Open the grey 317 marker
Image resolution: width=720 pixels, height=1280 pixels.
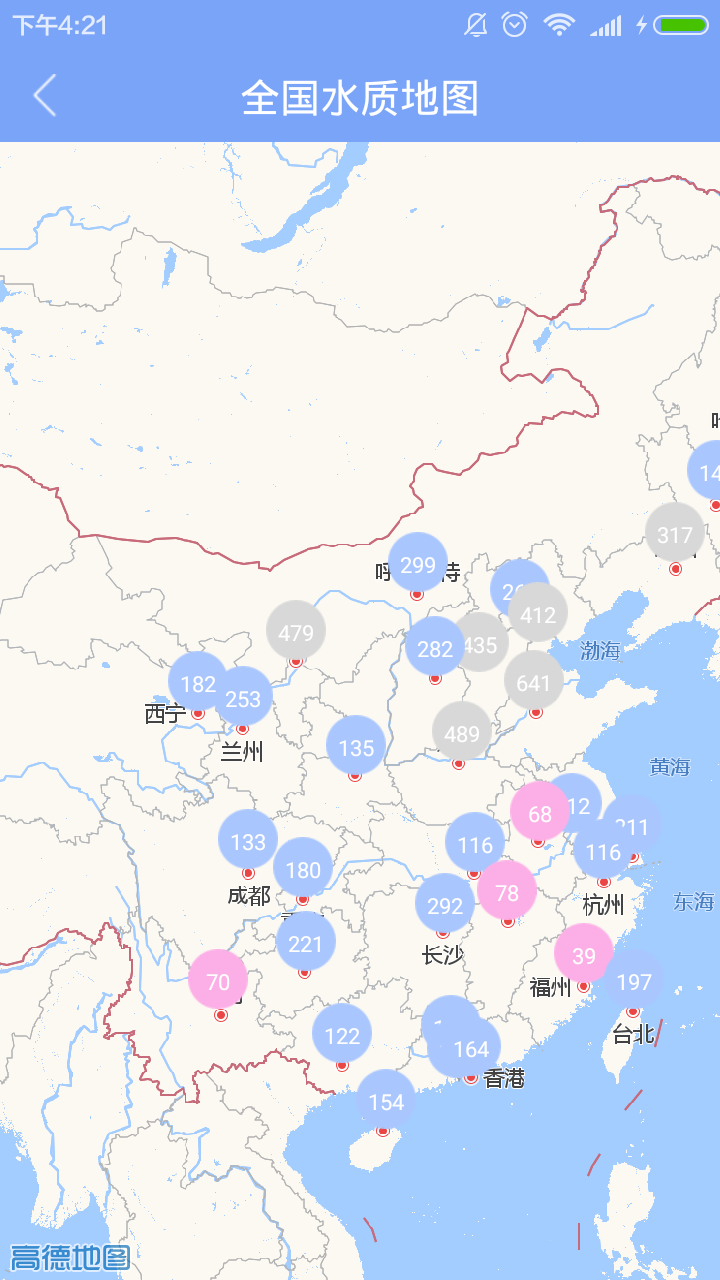[675, 534]
